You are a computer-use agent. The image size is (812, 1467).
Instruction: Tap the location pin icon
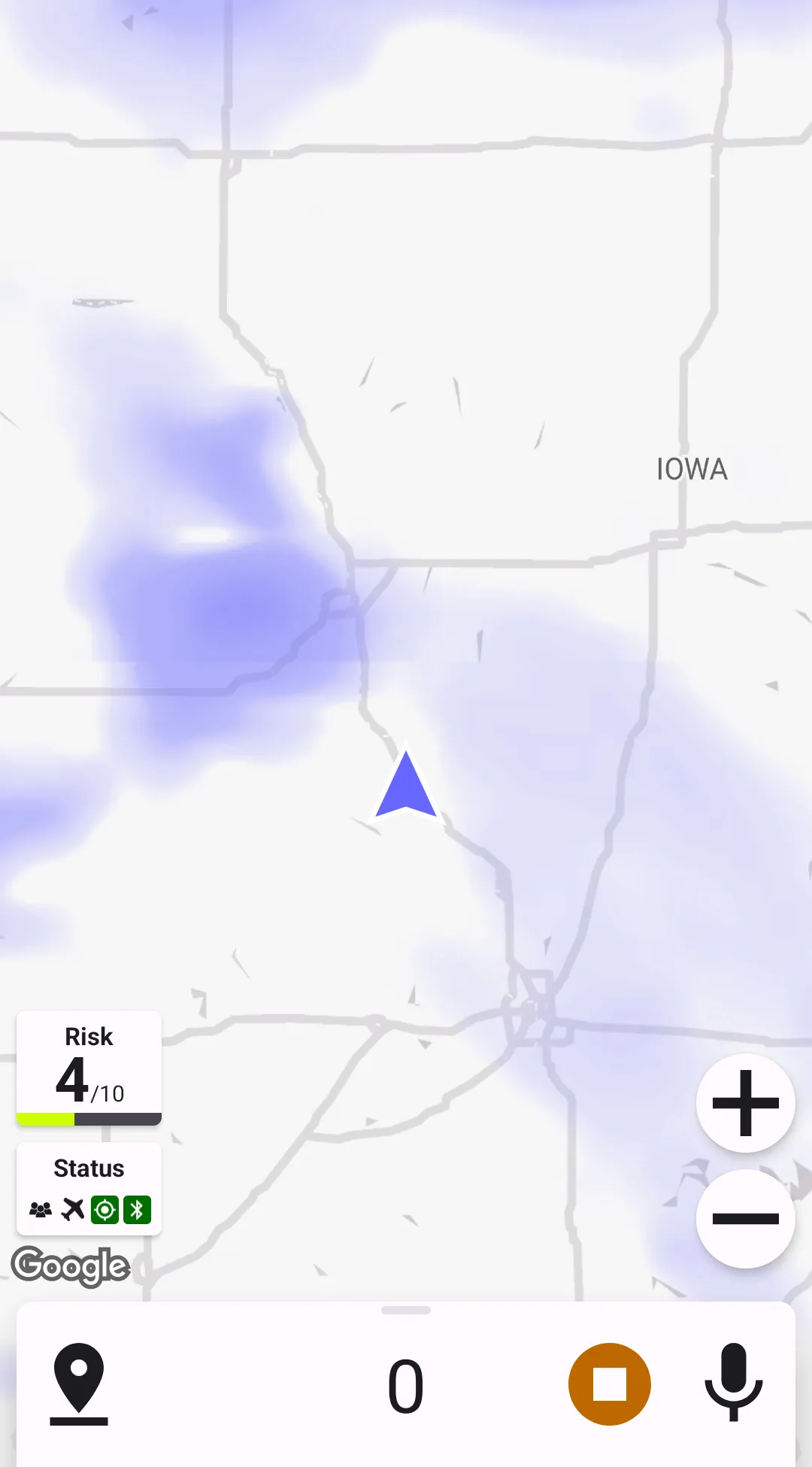coord(79,1384)
